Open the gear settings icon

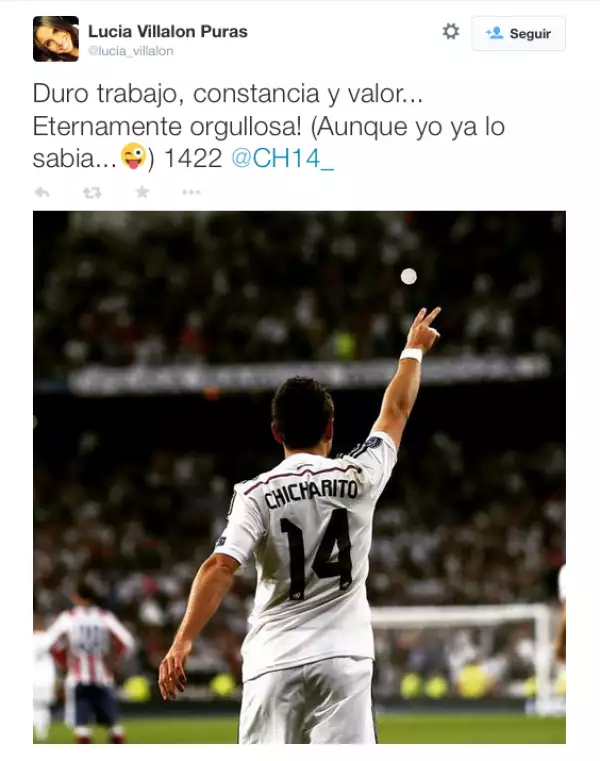coord(451,32)
